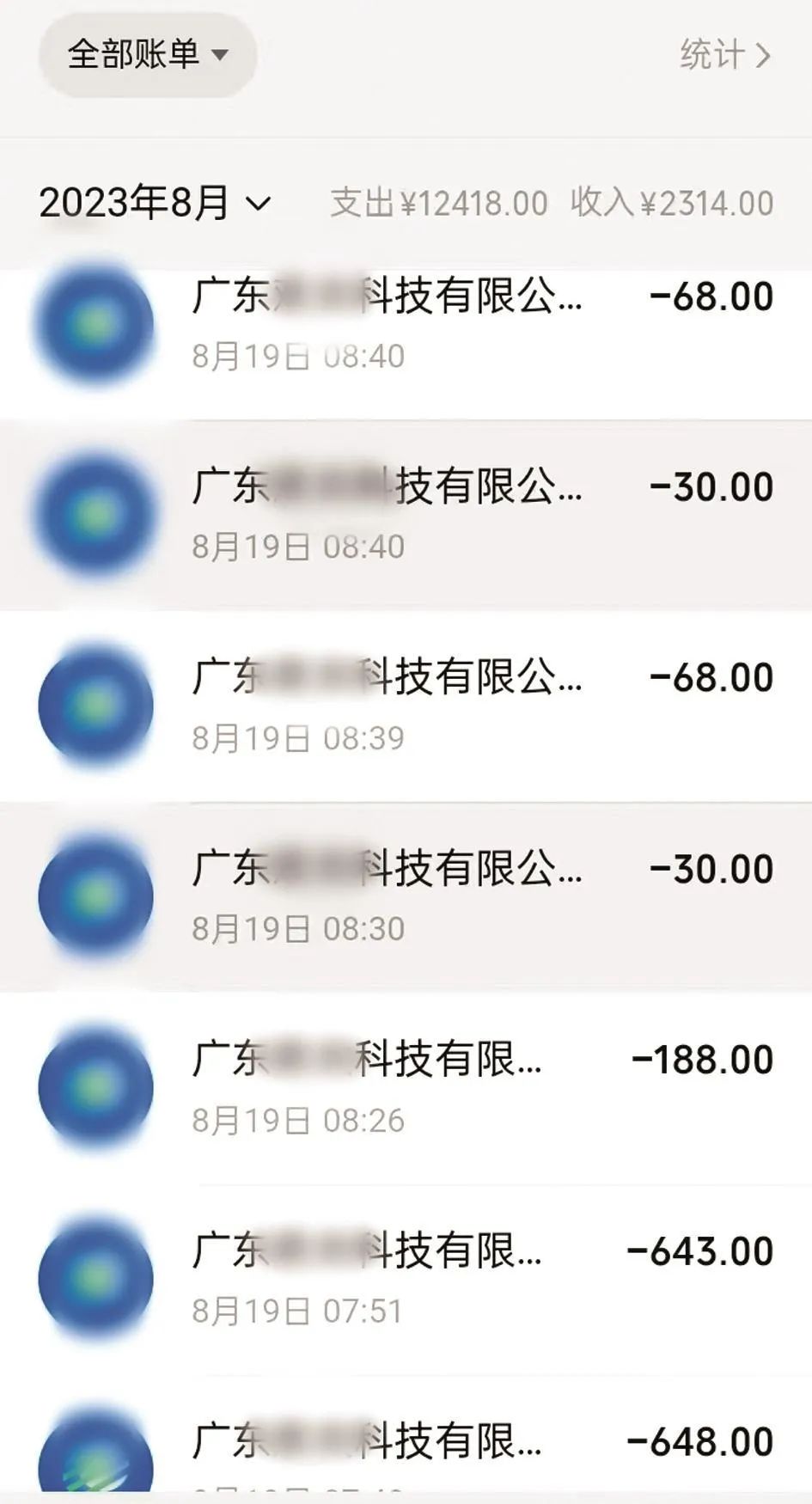Change month from 2023年8月
Viewport: 812px width, 1504px height.
[155, 203]
